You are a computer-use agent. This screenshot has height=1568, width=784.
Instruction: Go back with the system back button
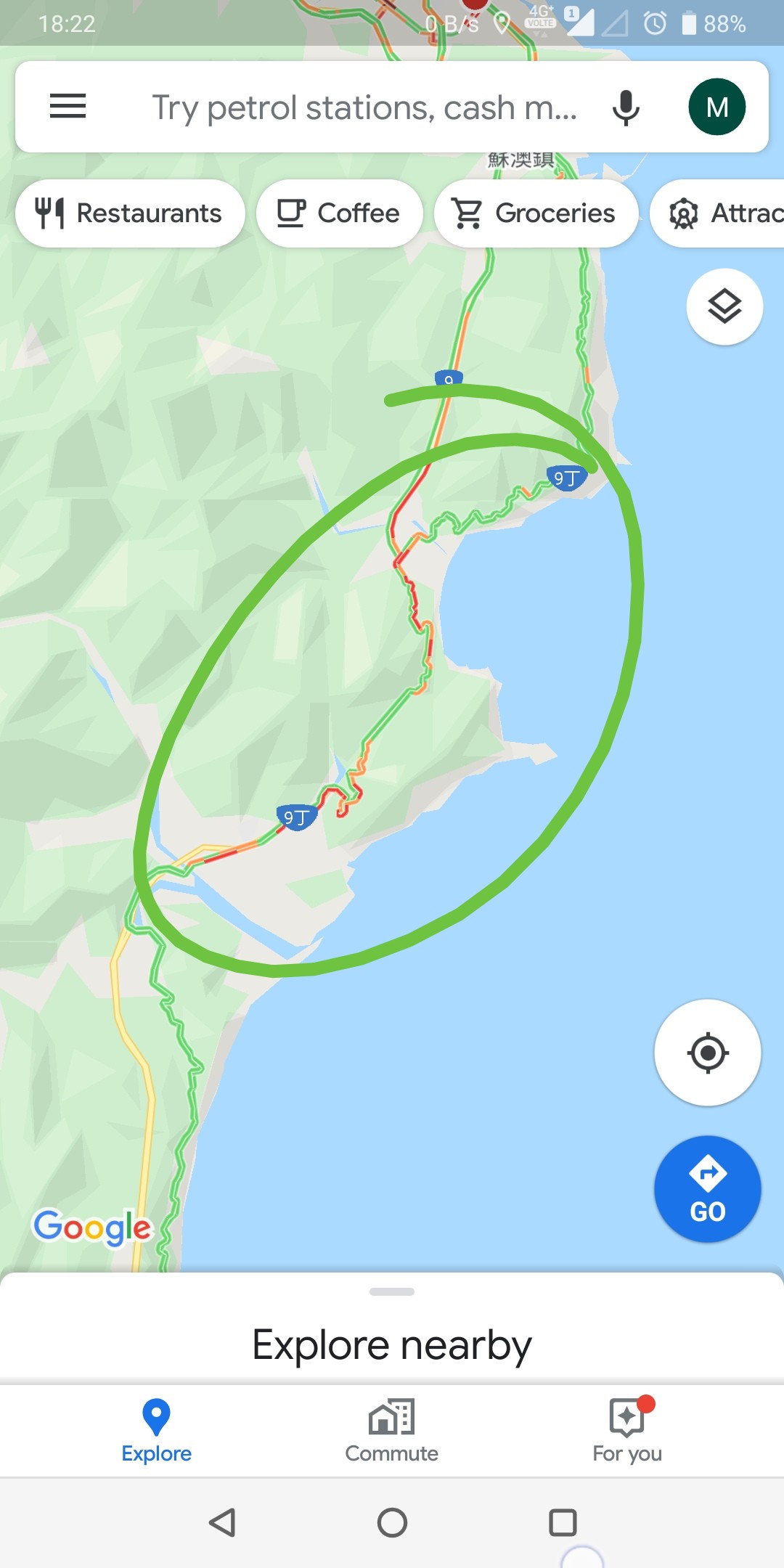(222, 1522)
